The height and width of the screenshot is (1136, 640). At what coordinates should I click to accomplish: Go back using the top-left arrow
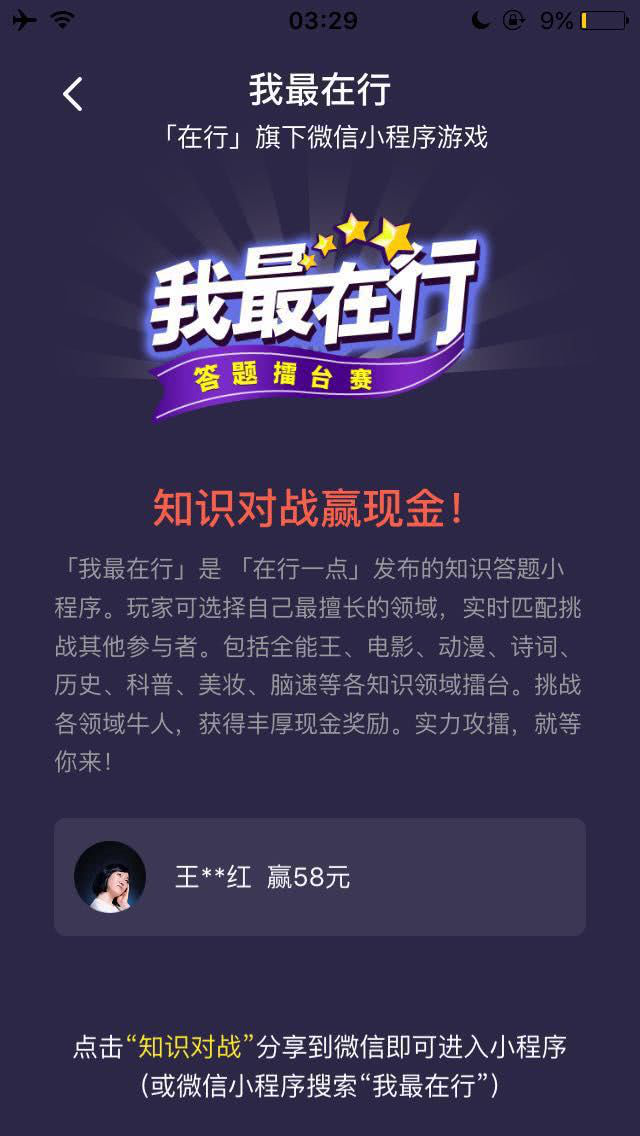tap(72, 94)
